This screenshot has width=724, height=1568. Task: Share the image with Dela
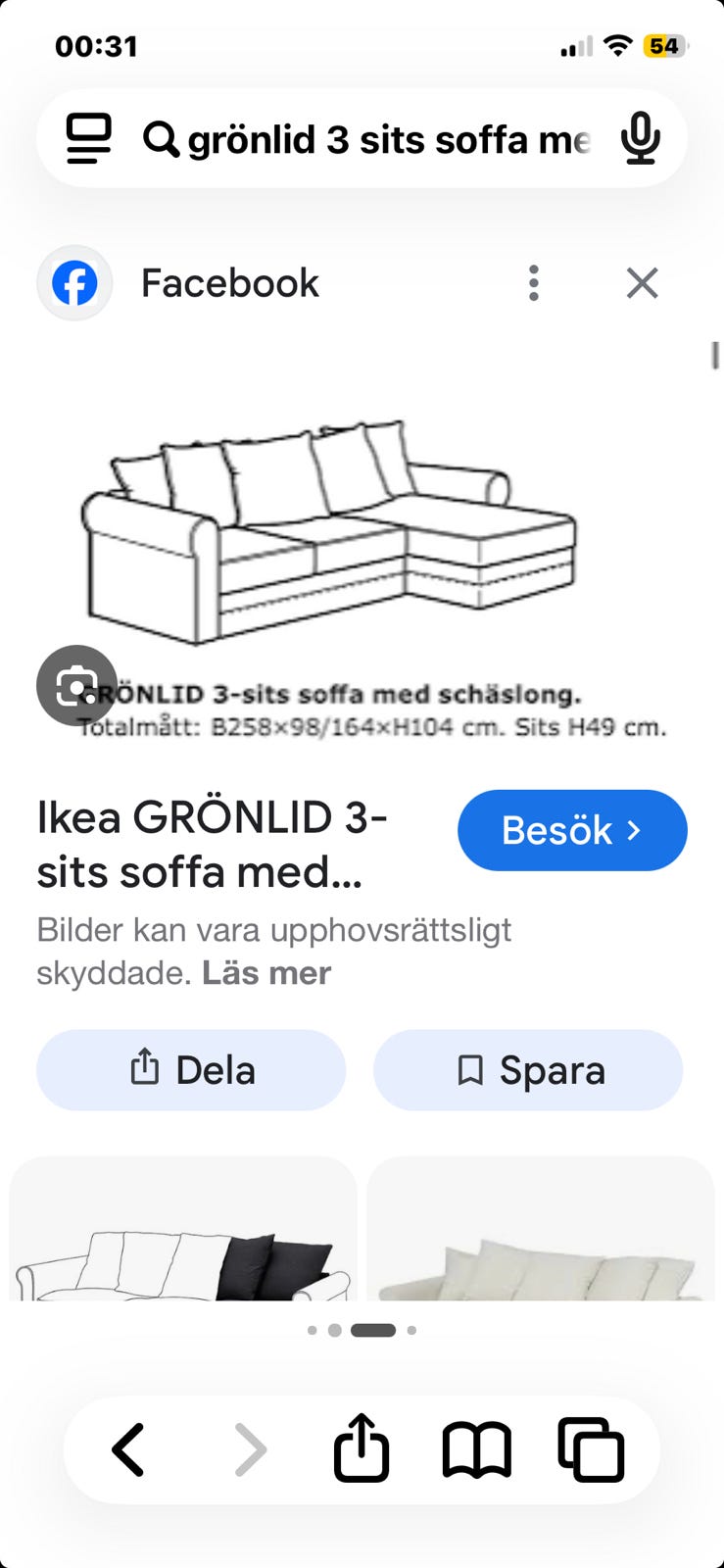click(191, 1069)
